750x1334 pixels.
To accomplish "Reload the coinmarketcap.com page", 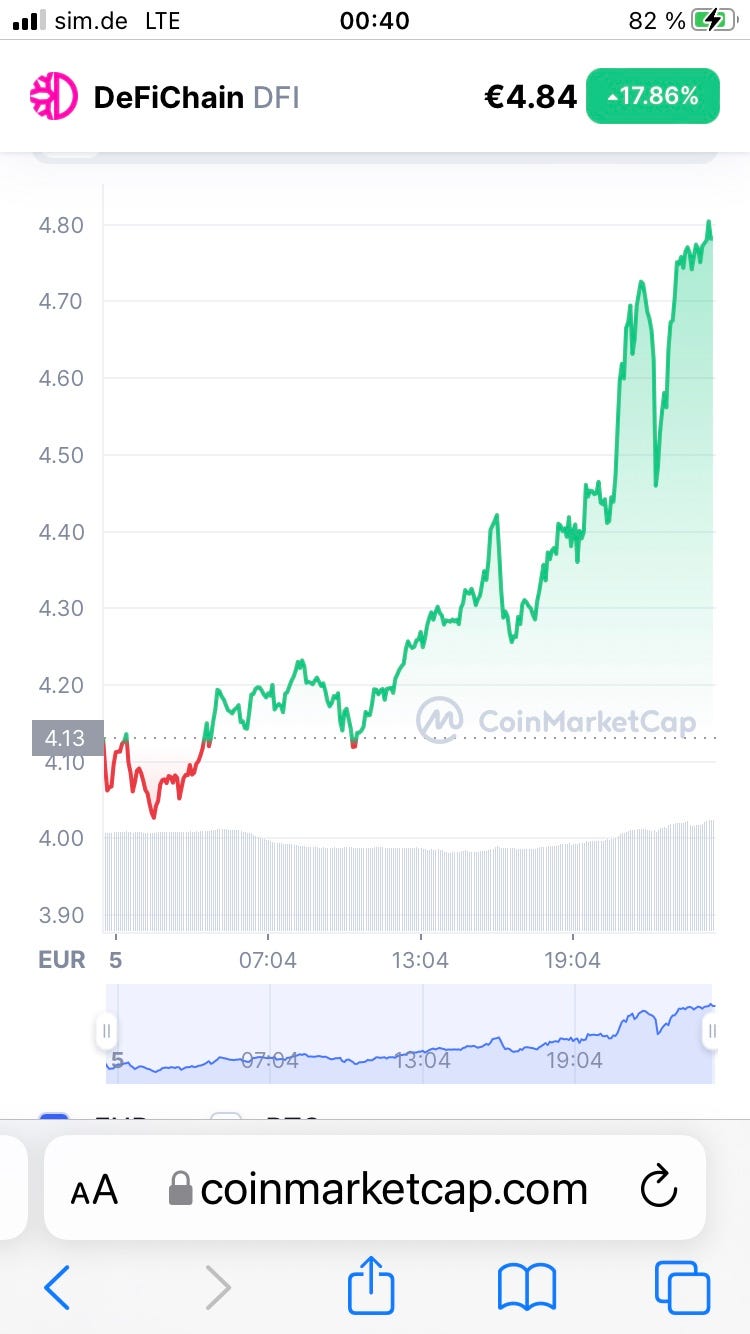I will [658, 1188].
